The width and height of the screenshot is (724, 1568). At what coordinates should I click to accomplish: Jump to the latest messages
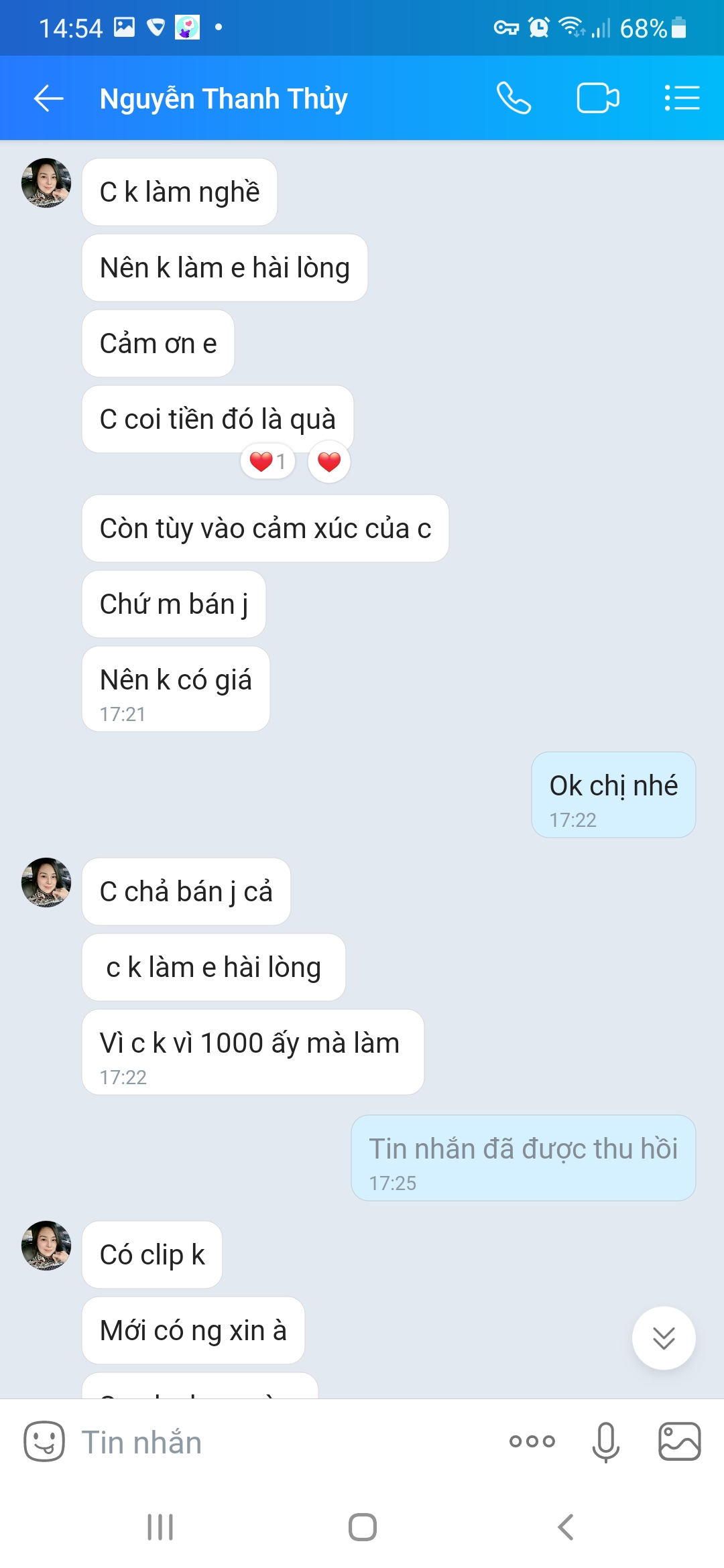coord(663,1338)
